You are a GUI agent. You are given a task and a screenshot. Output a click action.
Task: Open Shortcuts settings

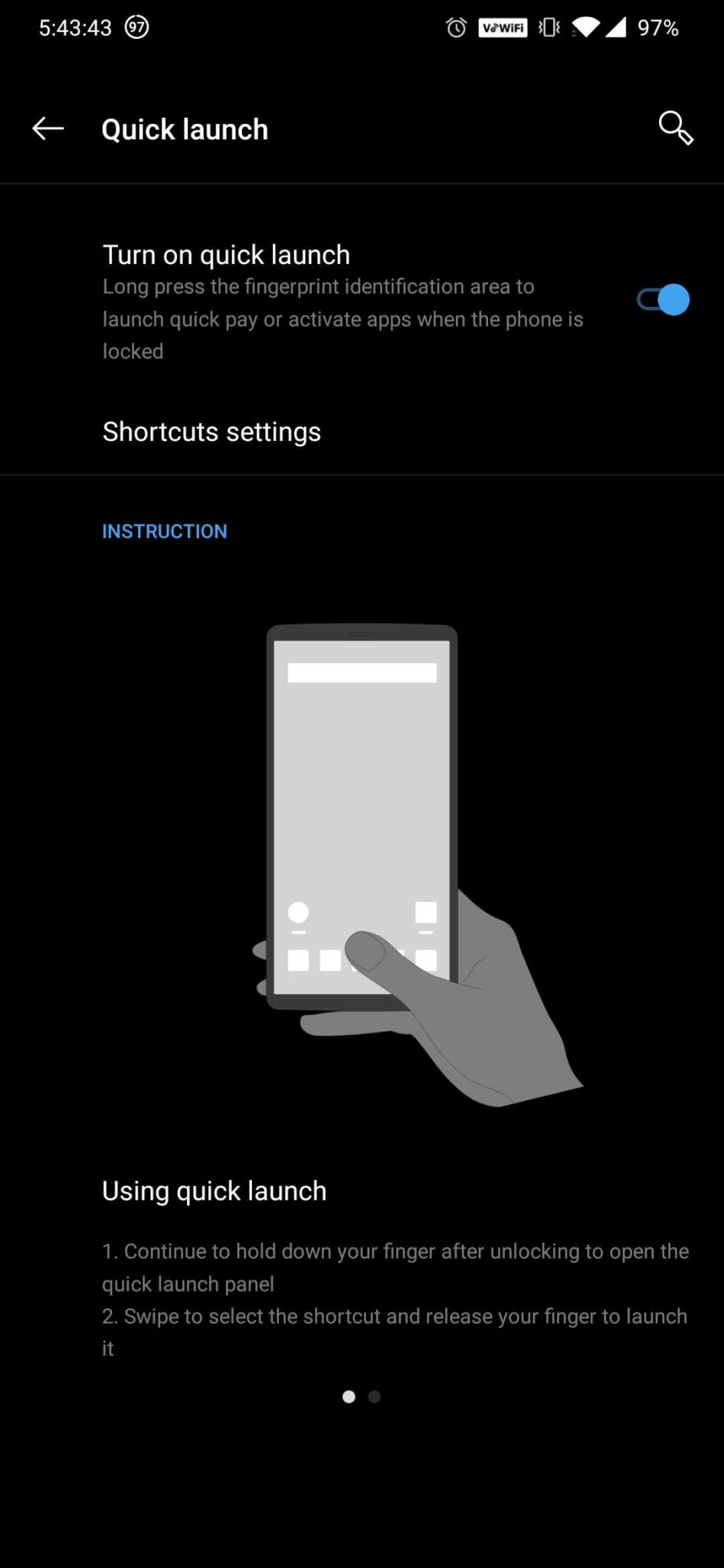[x=362, y=432]
